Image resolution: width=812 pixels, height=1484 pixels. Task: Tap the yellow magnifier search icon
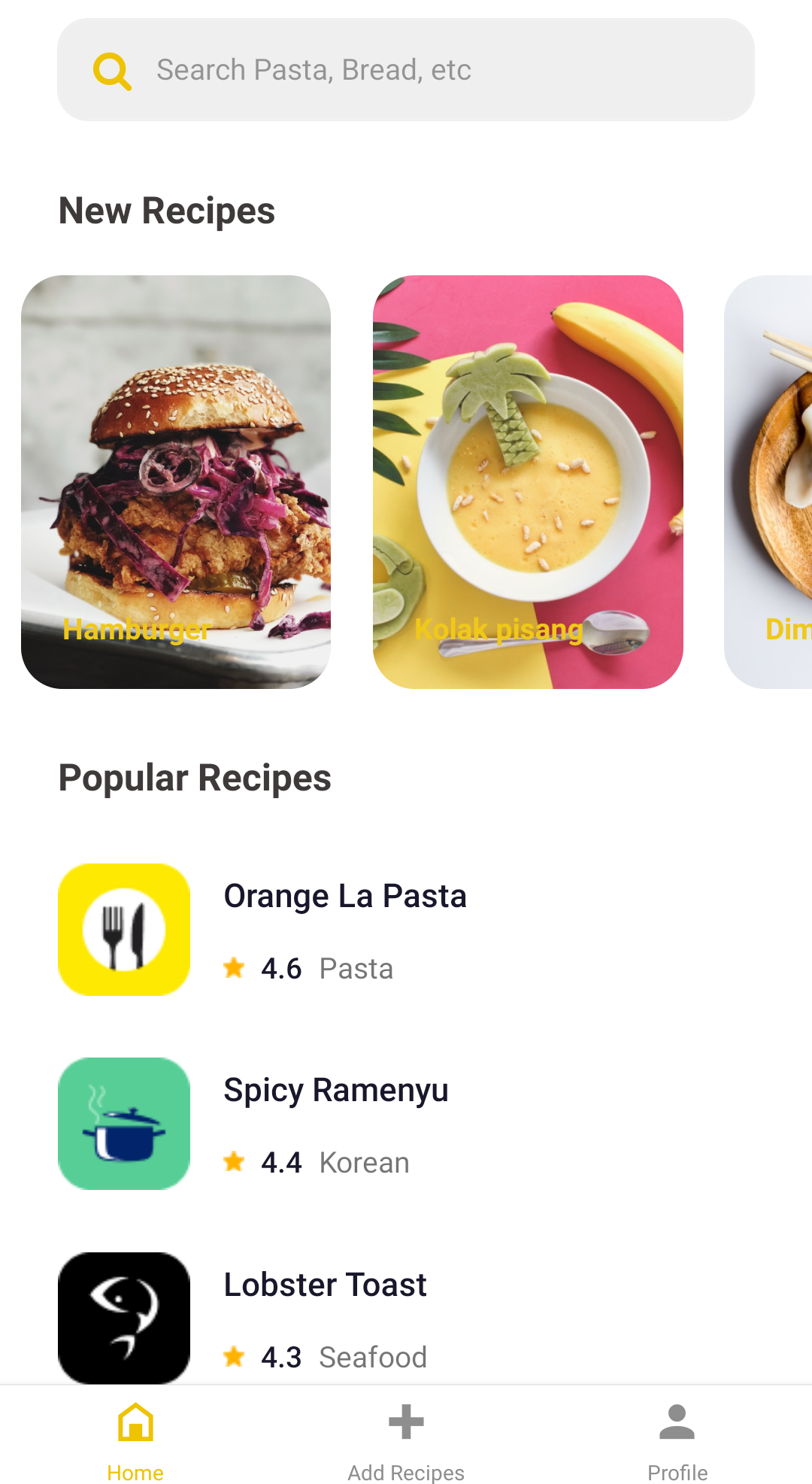click(x=113, y=70)
